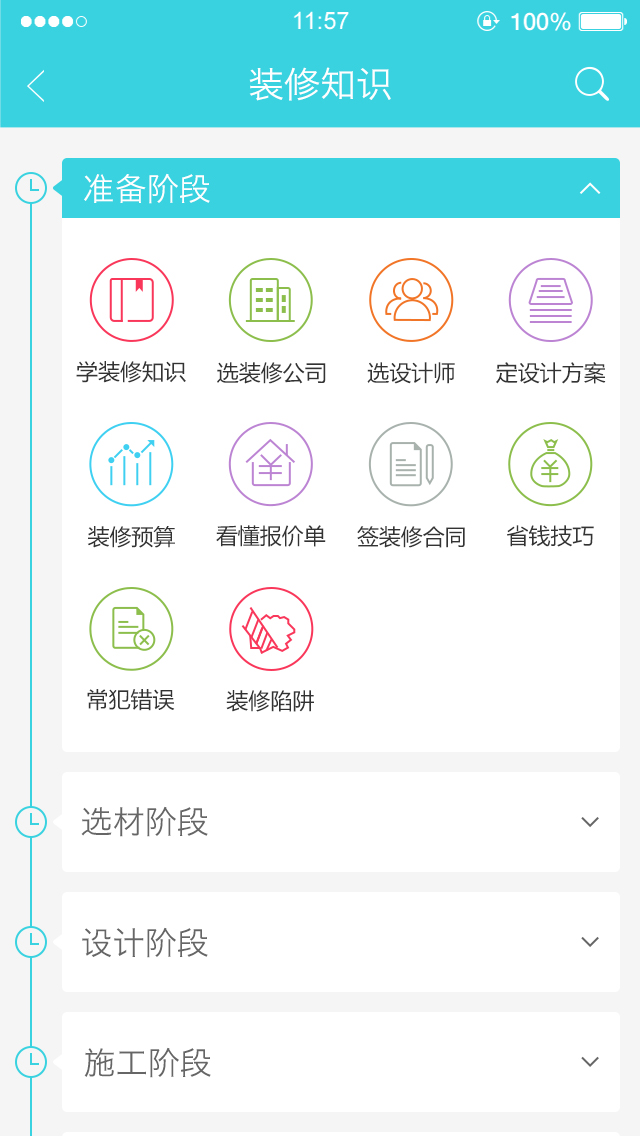Image resolution: width=640 pixels, height=1136 pixels.
Task: Open 装修预算
Action: click(x=131, y=485)
